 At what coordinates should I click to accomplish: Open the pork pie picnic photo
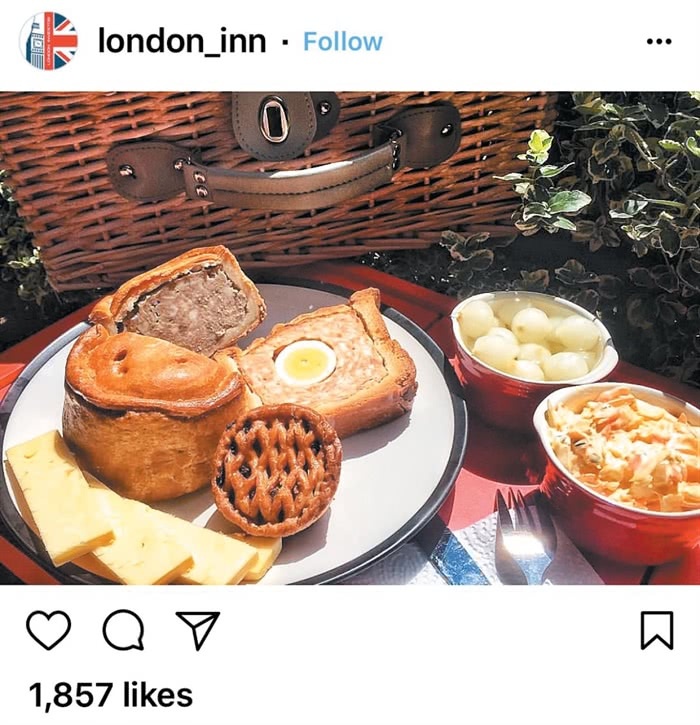pyautogui.click(x=350, y=338)
